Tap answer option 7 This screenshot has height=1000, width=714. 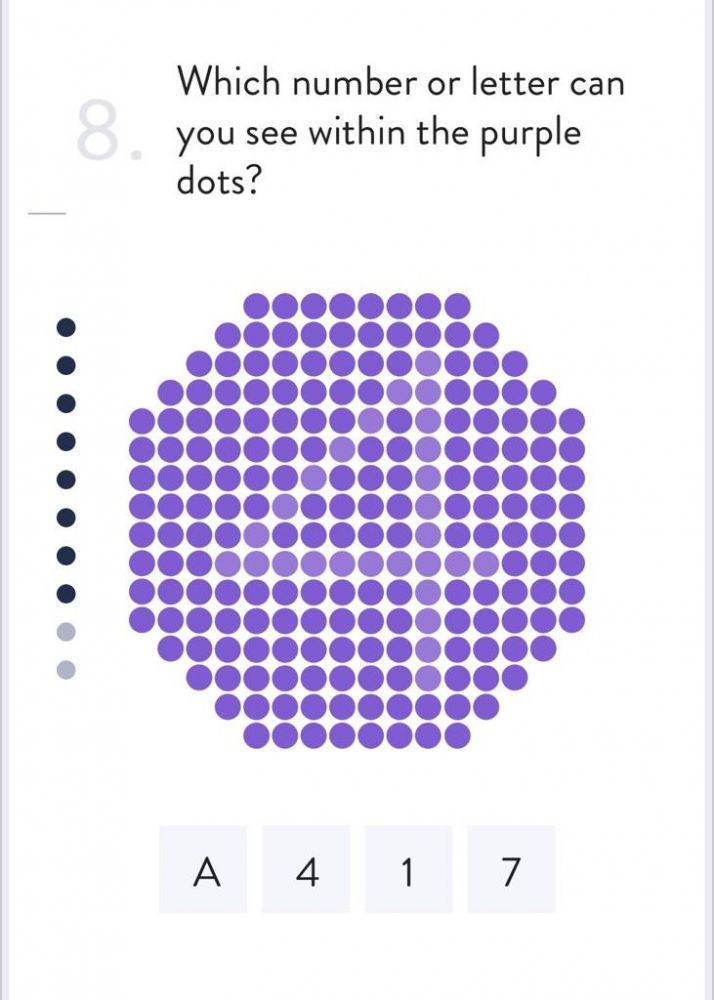point(511,869)
